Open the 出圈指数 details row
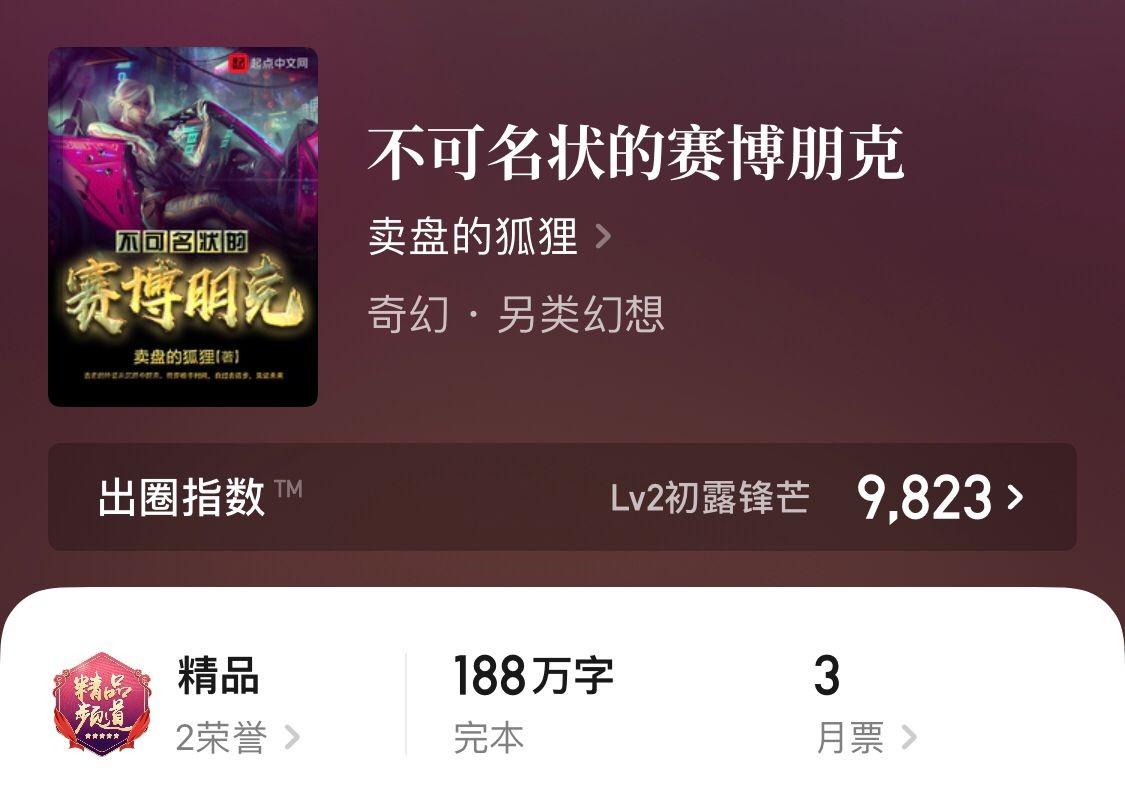This screenshot has height=789, width=1125. [x=562, y=497]
